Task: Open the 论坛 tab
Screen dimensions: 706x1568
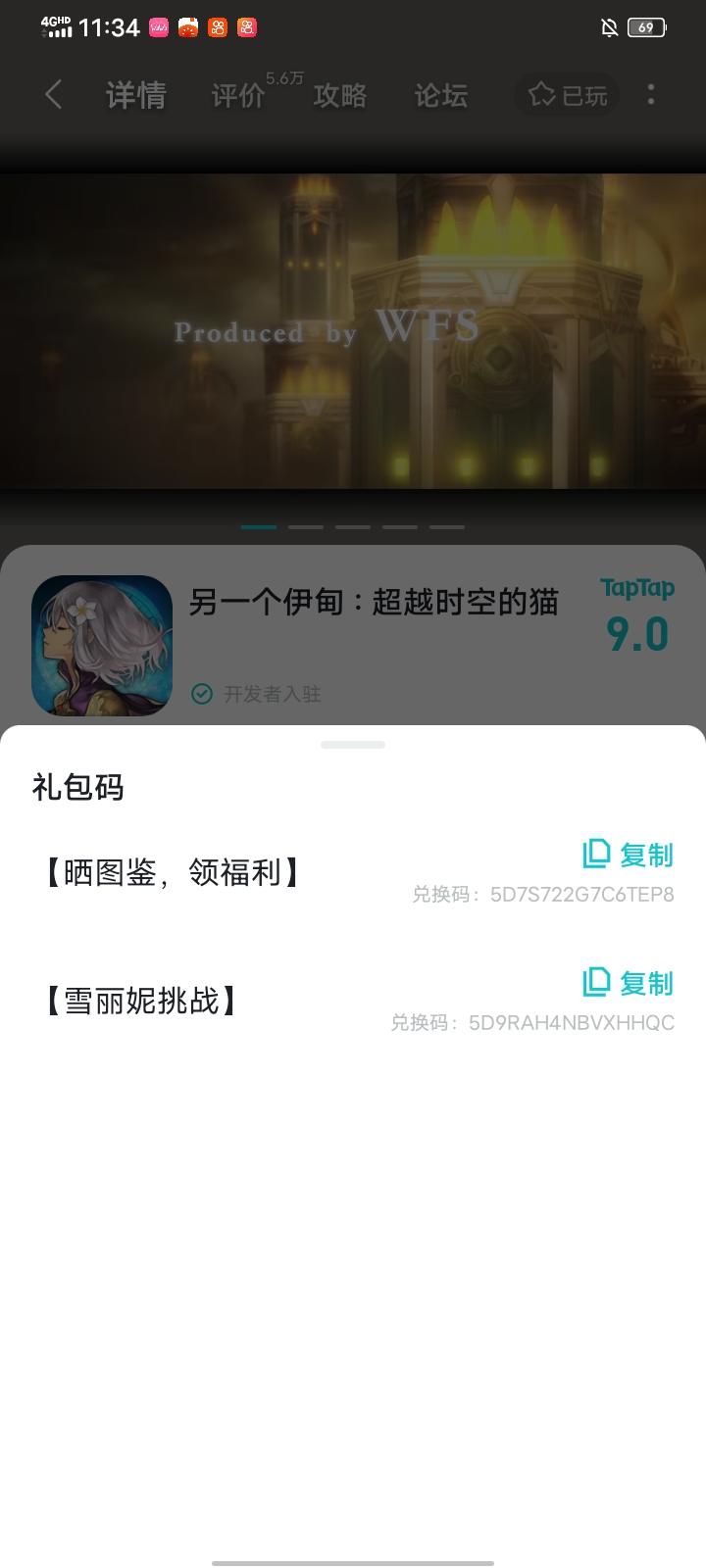Action: pyautogui.click(x=439, y=95)
